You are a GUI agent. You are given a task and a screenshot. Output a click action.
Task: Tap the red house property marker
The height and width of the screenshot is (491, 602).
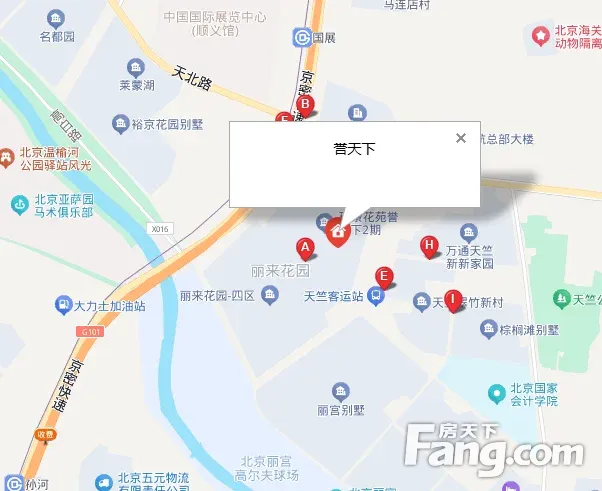[x=338, y=235]
